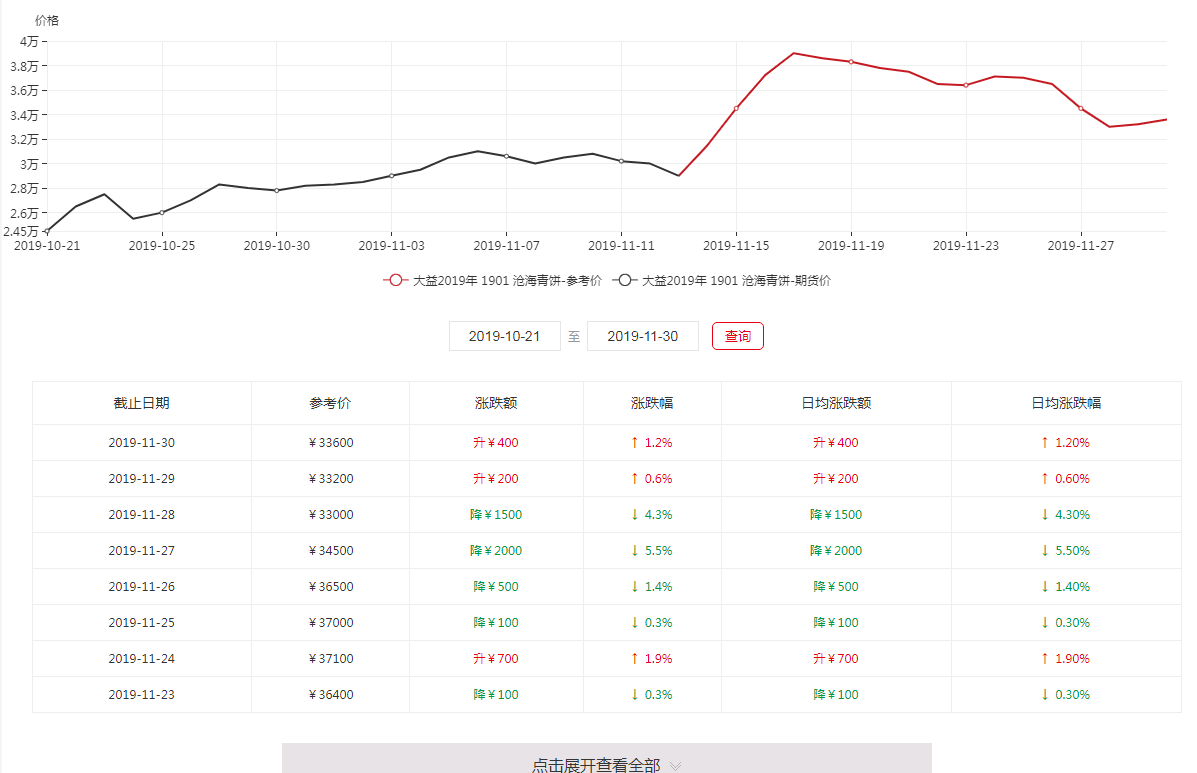Open the end date field 2019-11-30
The width and height of the screenshot is (1197, 773).
(x=642, y=336)
